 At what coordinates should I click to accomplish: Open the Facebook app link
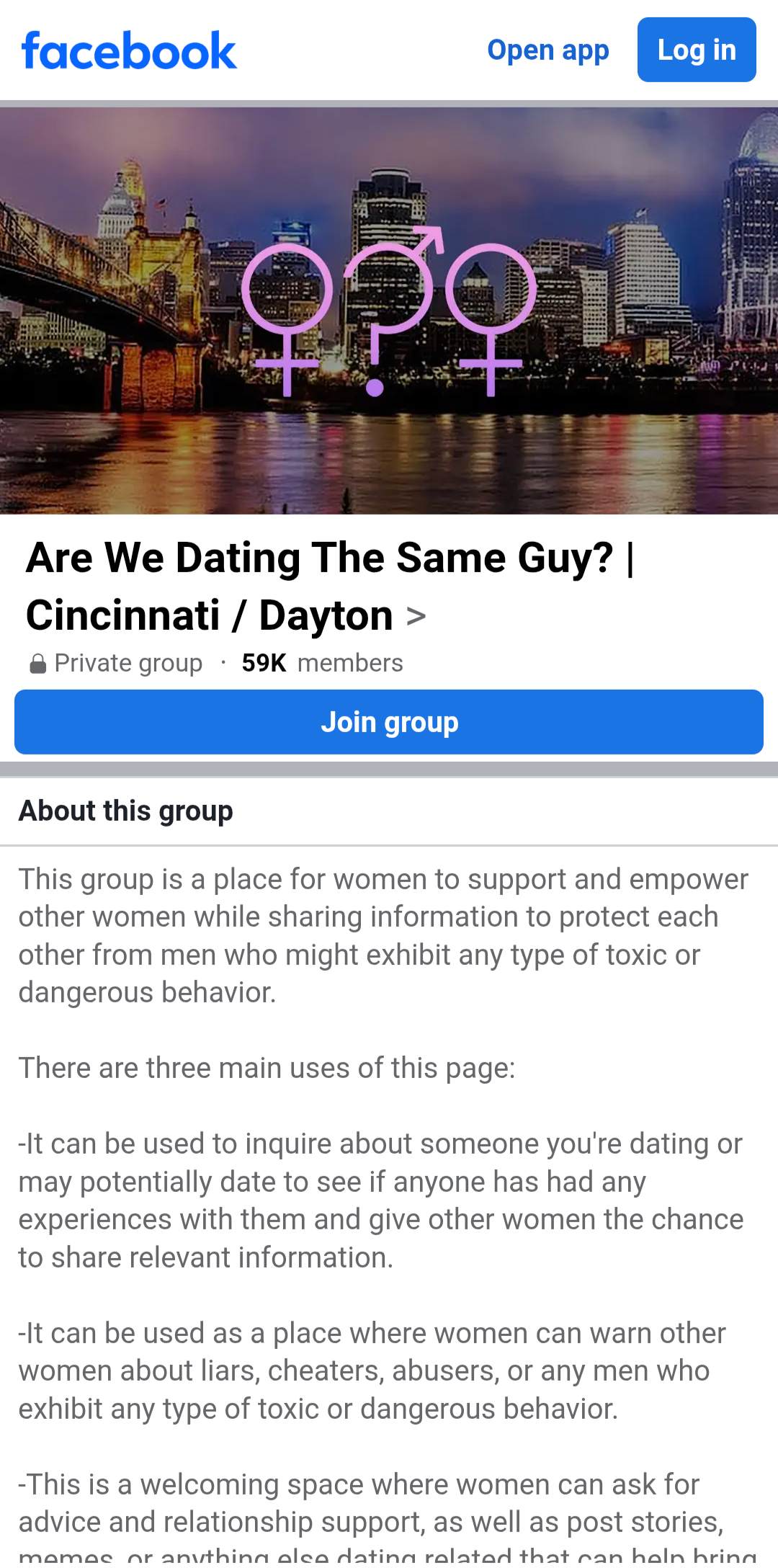(548, 50)
